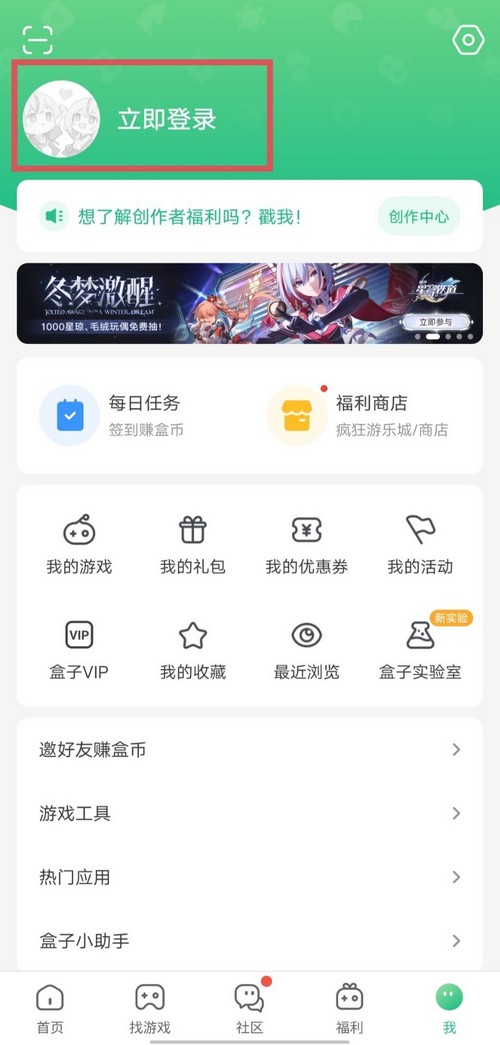Viewport: 500px width, 1045px height.
Task: Open 我的游戏
Action: point(79,545)
